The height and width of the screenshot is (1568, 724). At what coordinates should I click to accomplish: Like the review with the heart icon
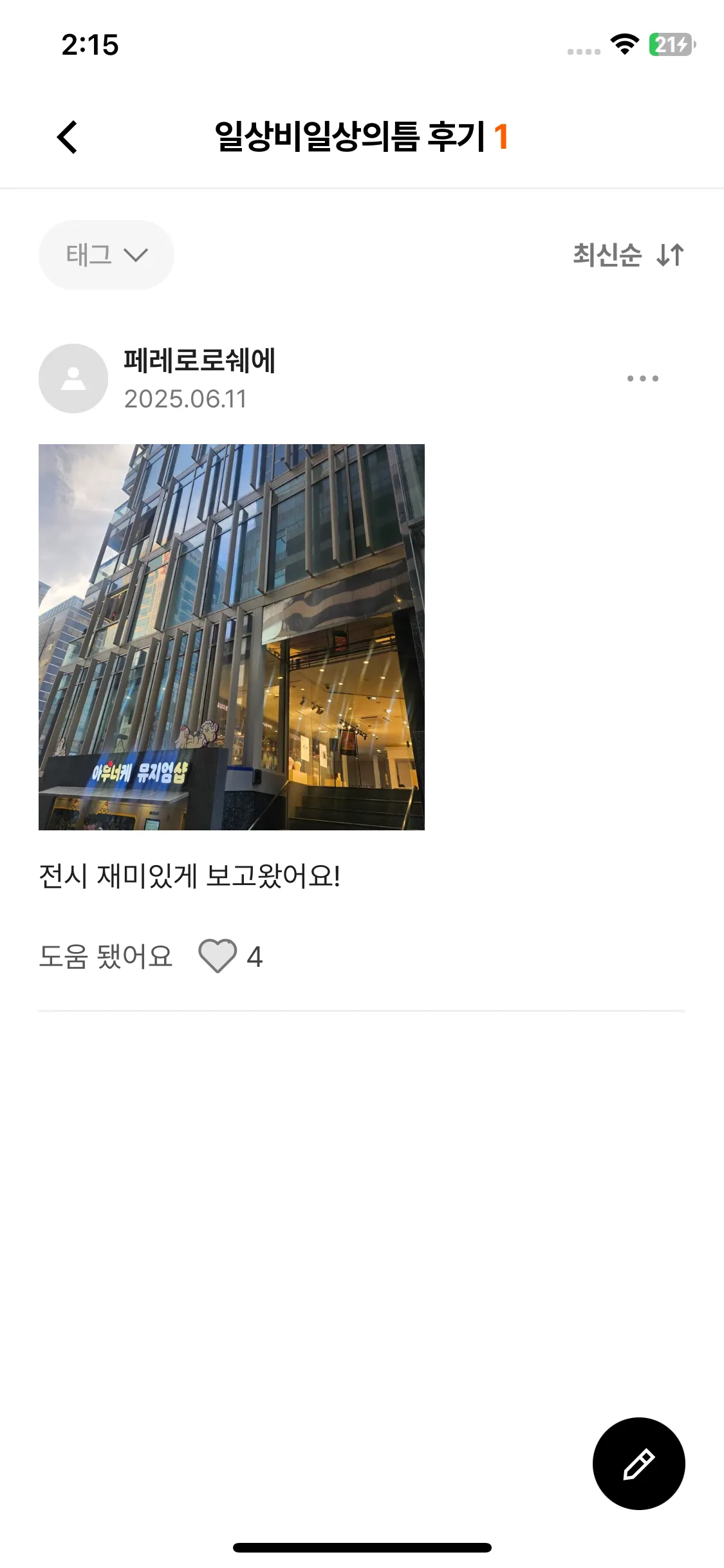pyautogui.click(x=218, y=956)
